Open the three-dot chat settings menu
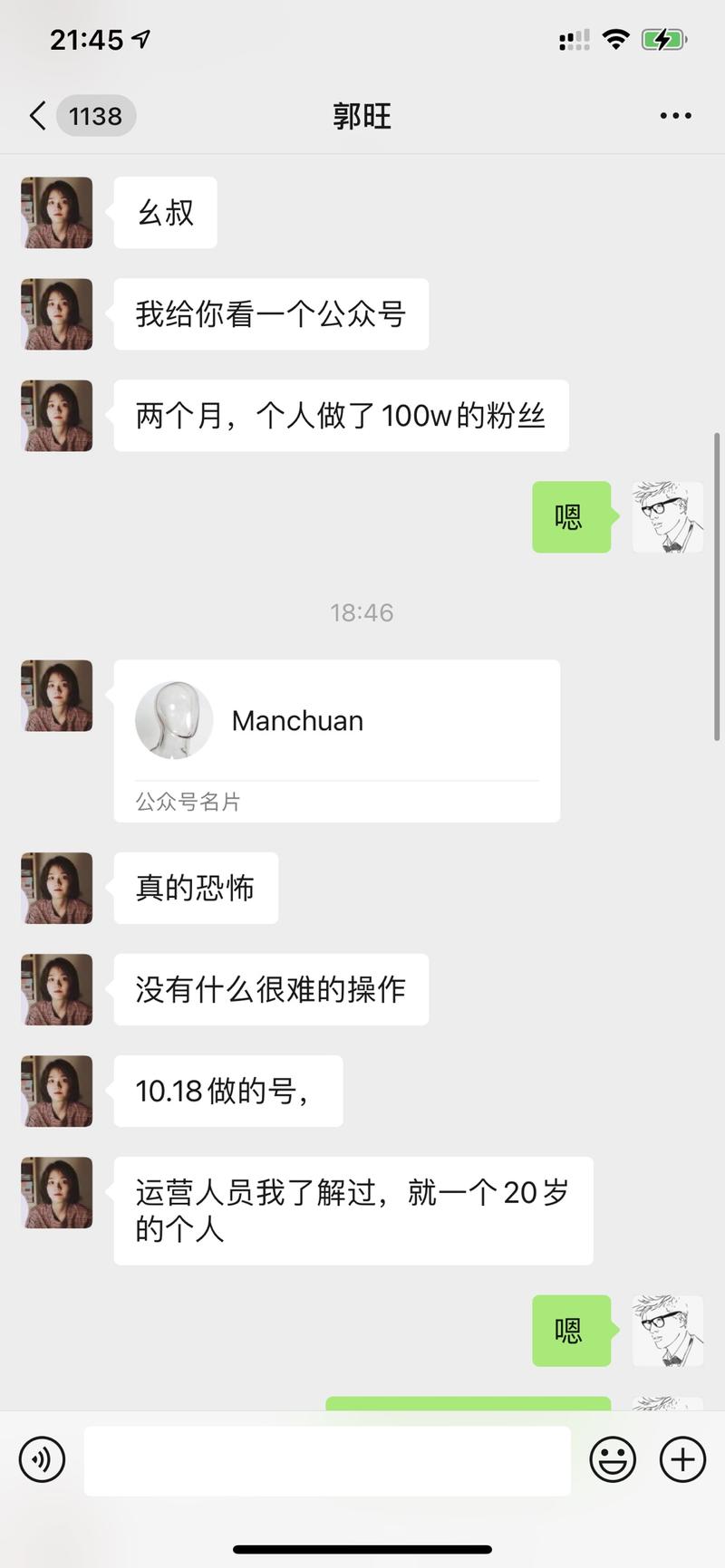This screenshot has width=725, height=1568. tap(675, 116)
